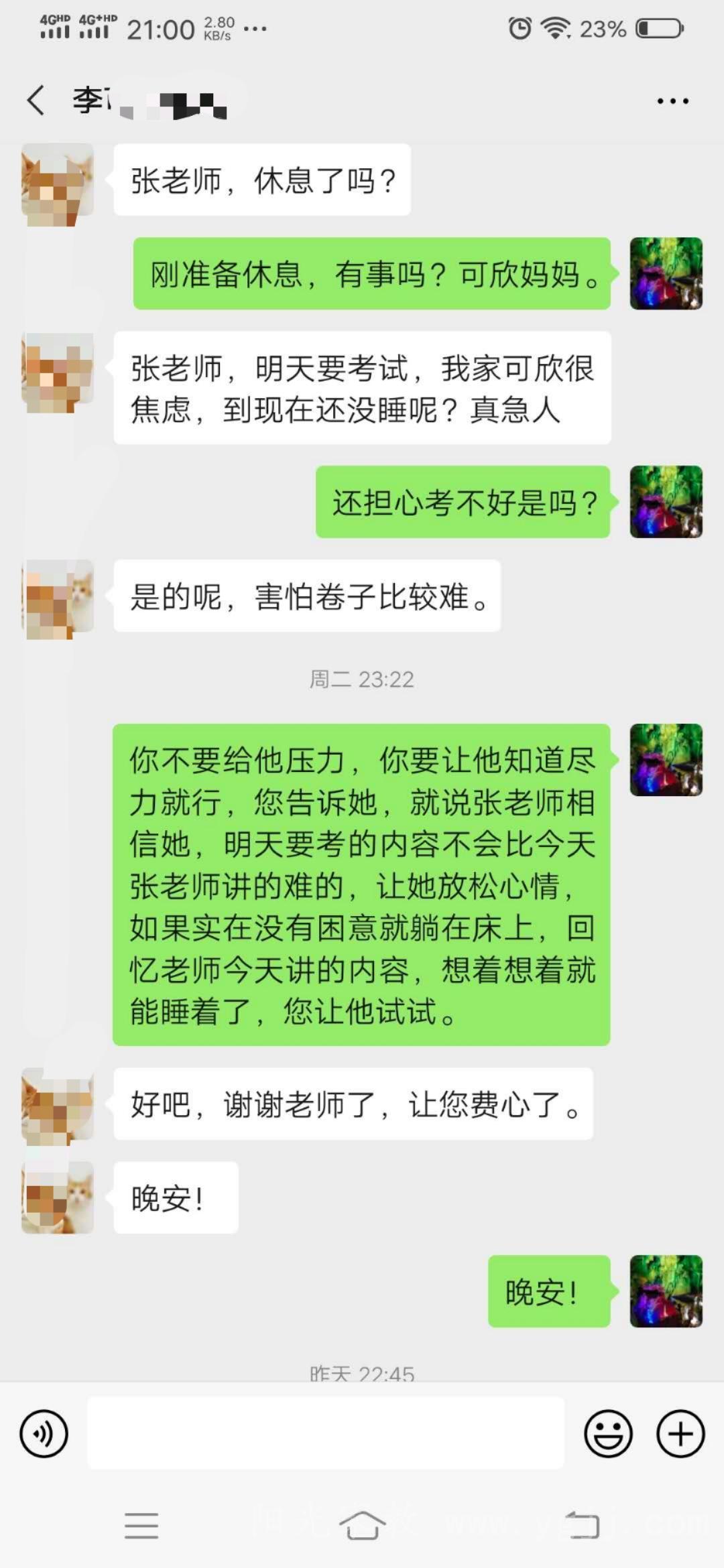Viewport: 724px width, 1568px height.
Task: Go back to the chat list
Action: [x=36, y=101]
